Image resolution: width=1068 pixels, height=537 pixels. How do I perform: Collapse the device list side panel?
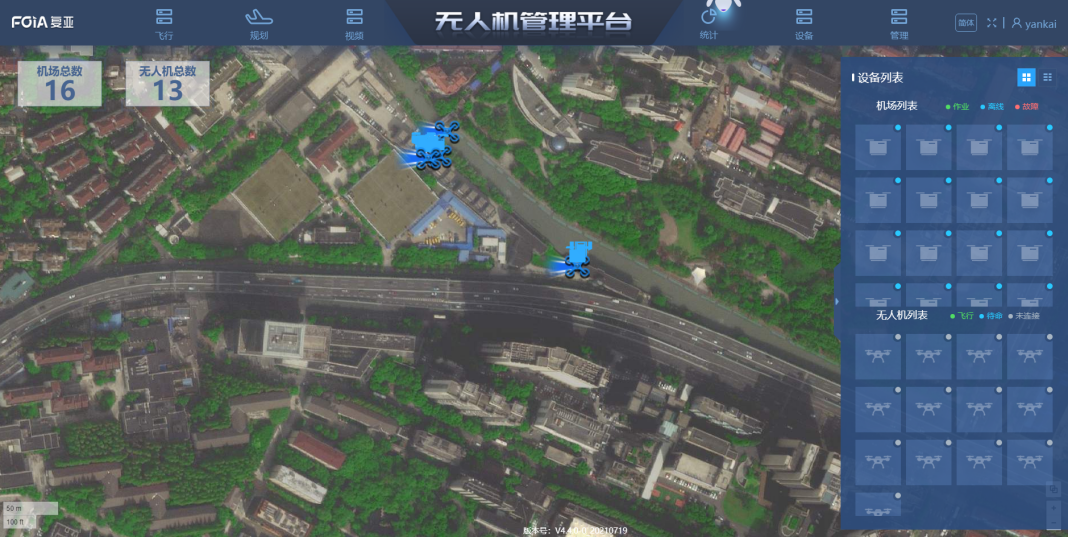point(837,300)
